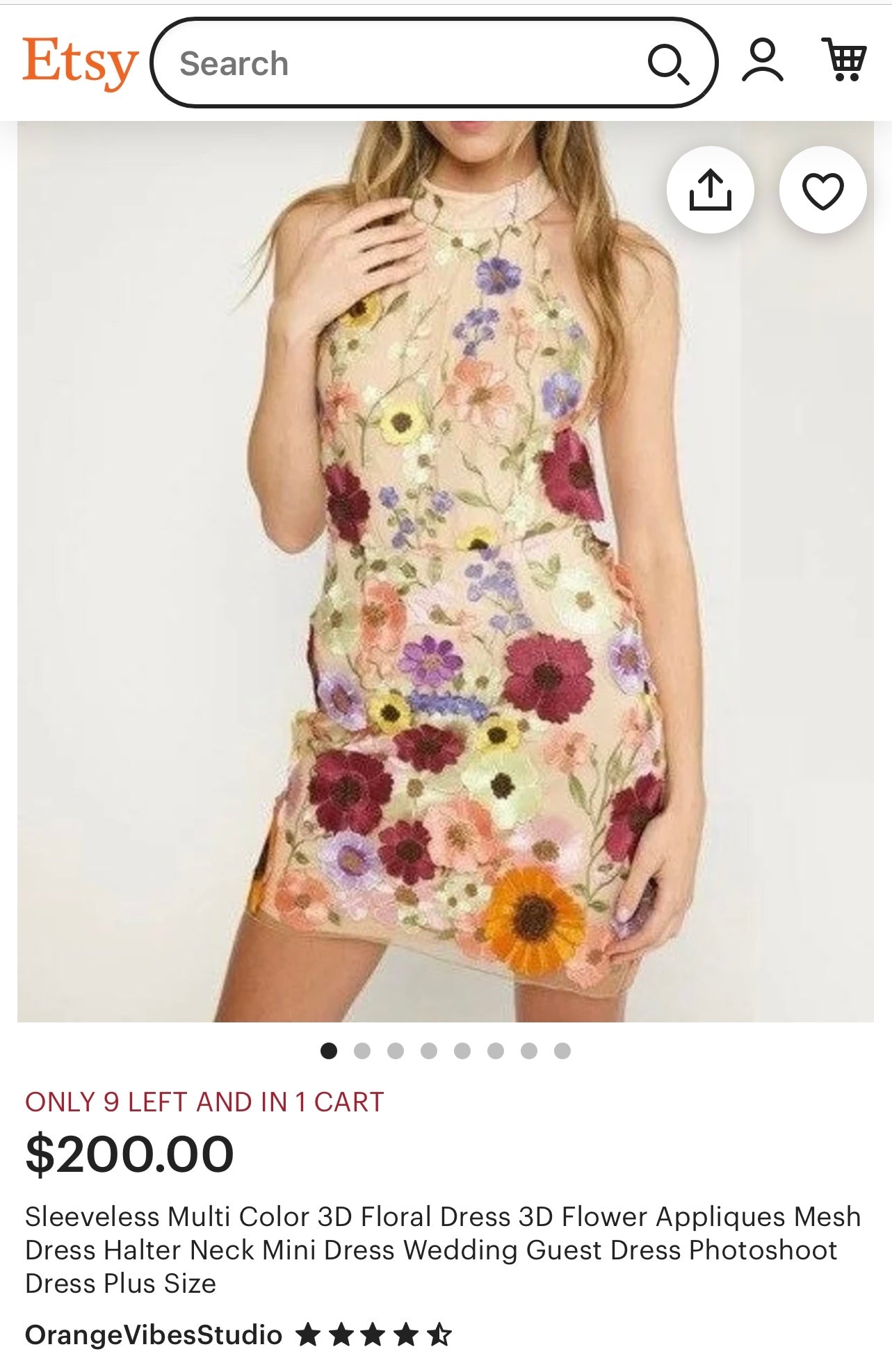Image resolution: width=892 pixels, height=1372 pixels.
Task: Tap the Search input field
Action: click(403, 63)
